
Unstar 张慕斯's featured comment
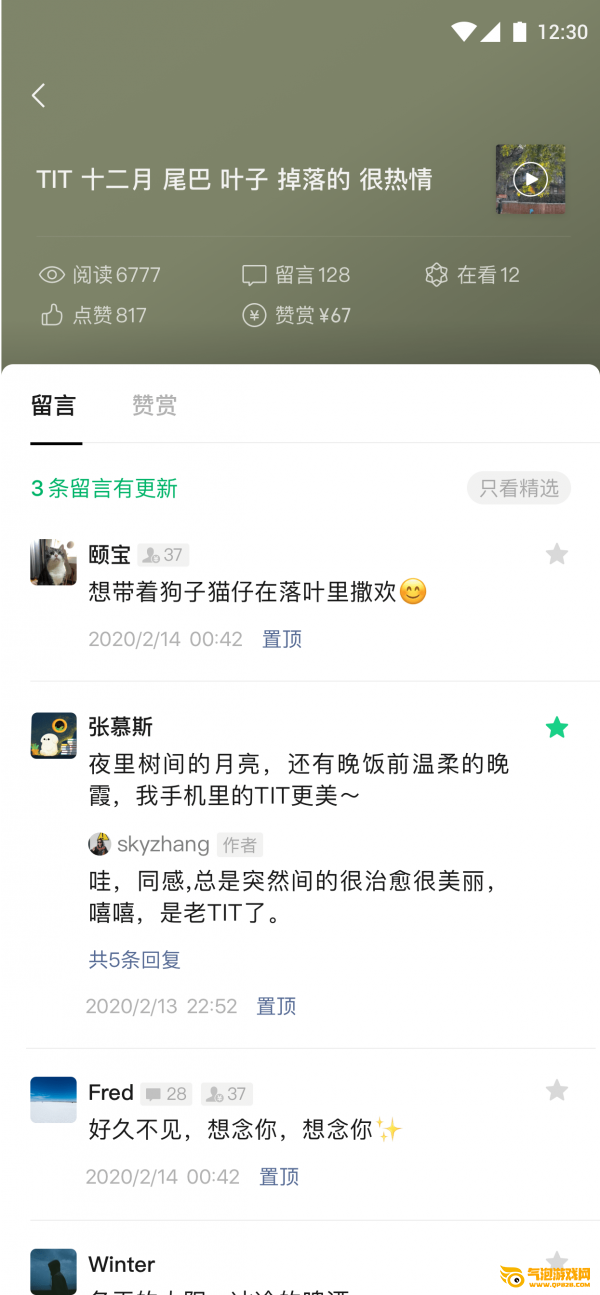pyautogui.click(x=557, y=728)
